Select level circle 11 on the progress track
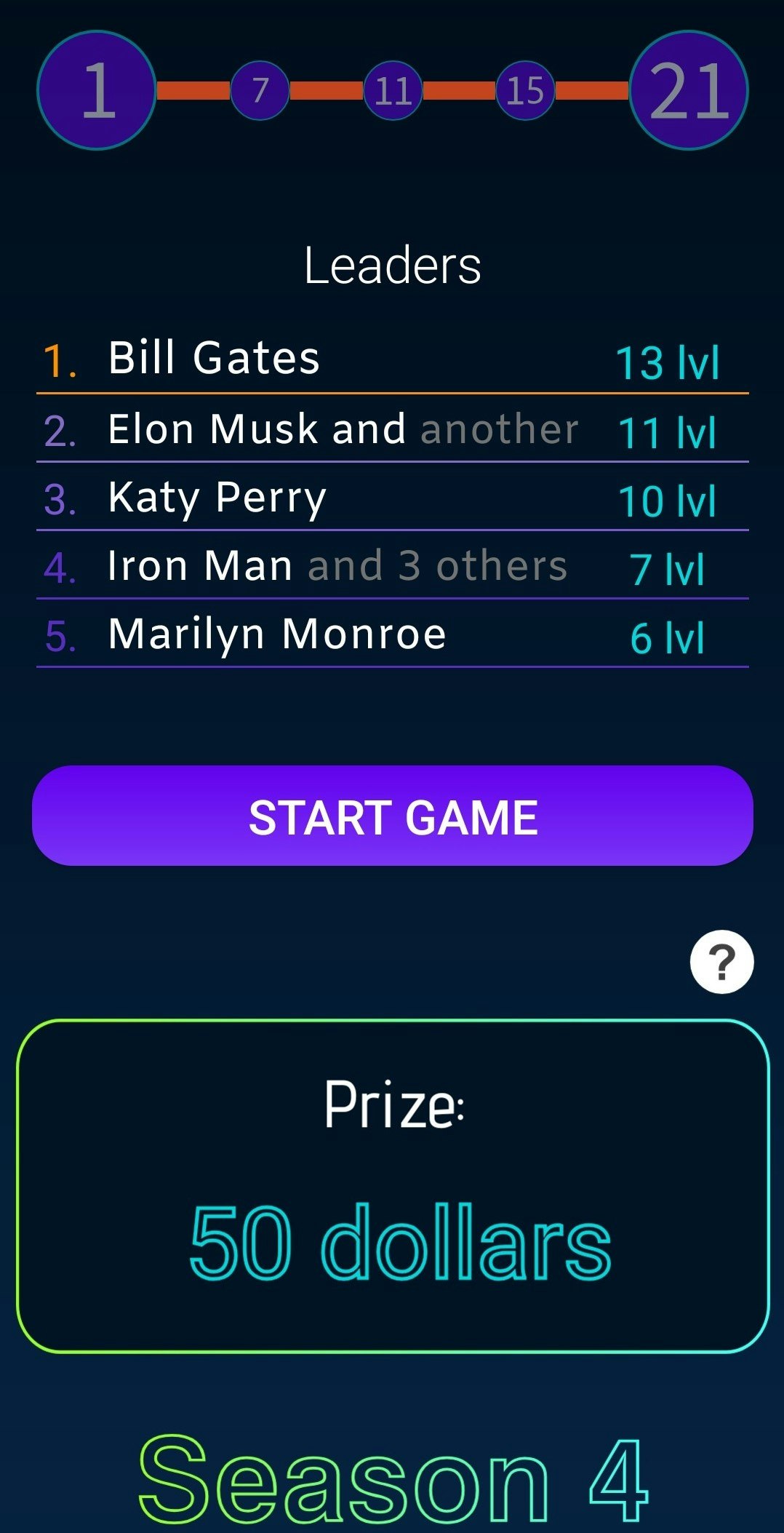Screen dimensions: 784x1533 [393, 91]
